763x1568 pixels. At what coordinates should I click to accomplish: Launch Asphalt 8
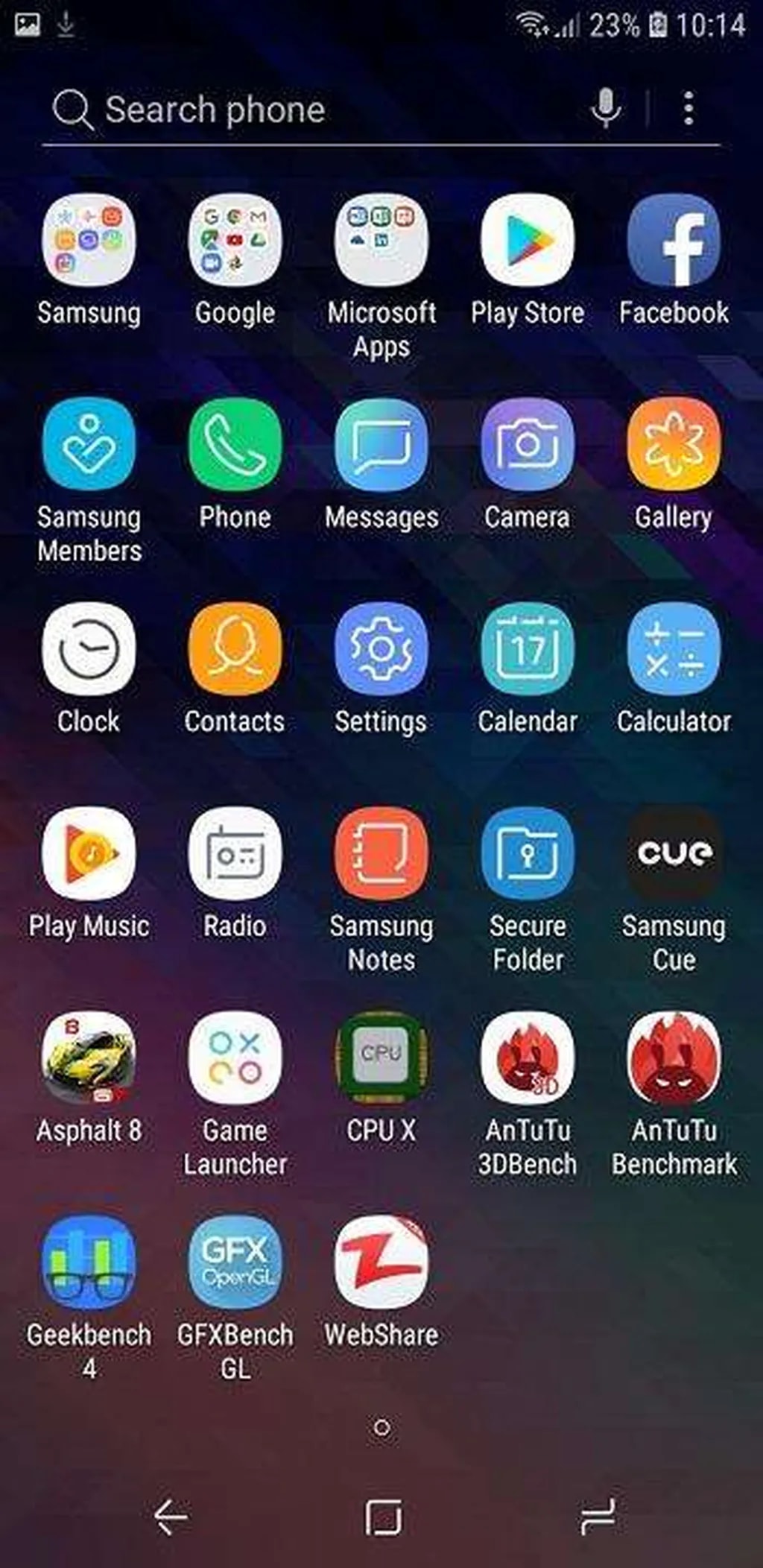coord(89,1058)
